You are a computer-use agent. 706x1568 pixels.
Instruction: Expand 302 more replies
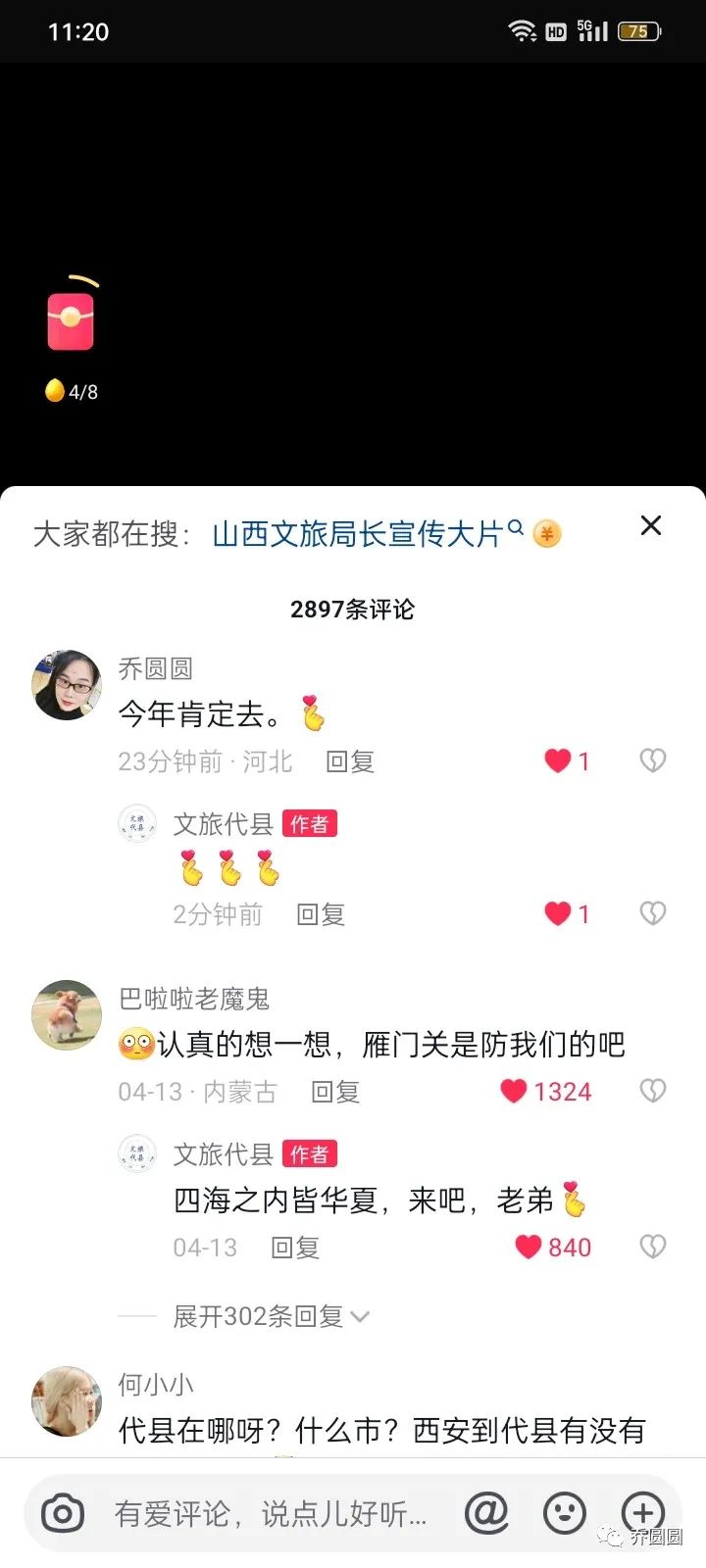point(270,1316)
